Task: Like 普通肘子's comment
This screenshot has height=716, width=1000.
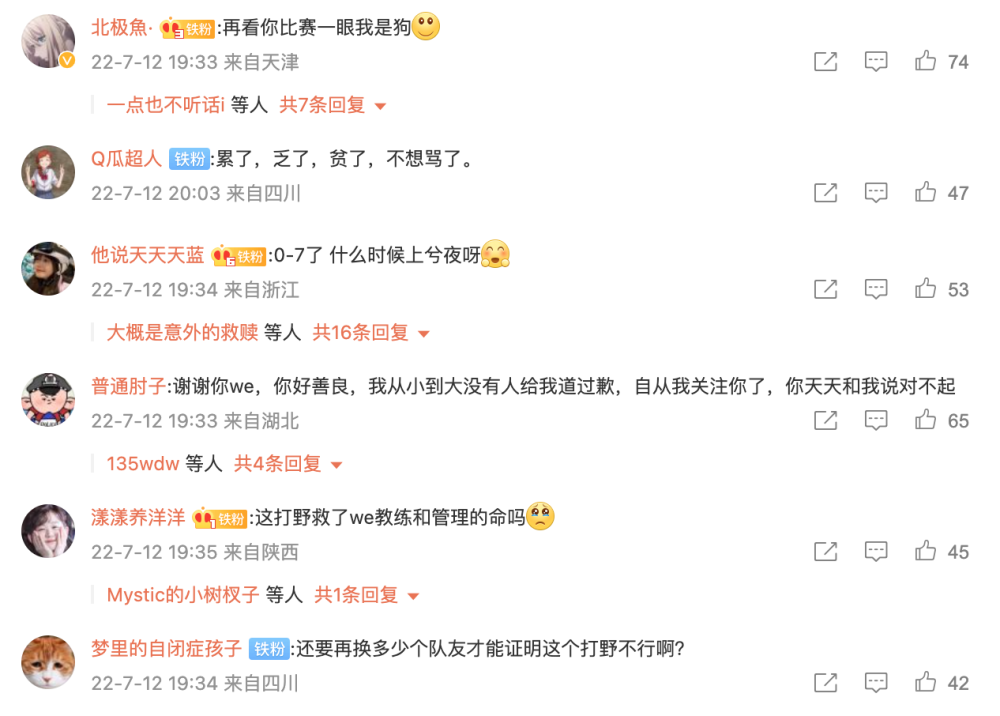Action: (x=925, y=421)
